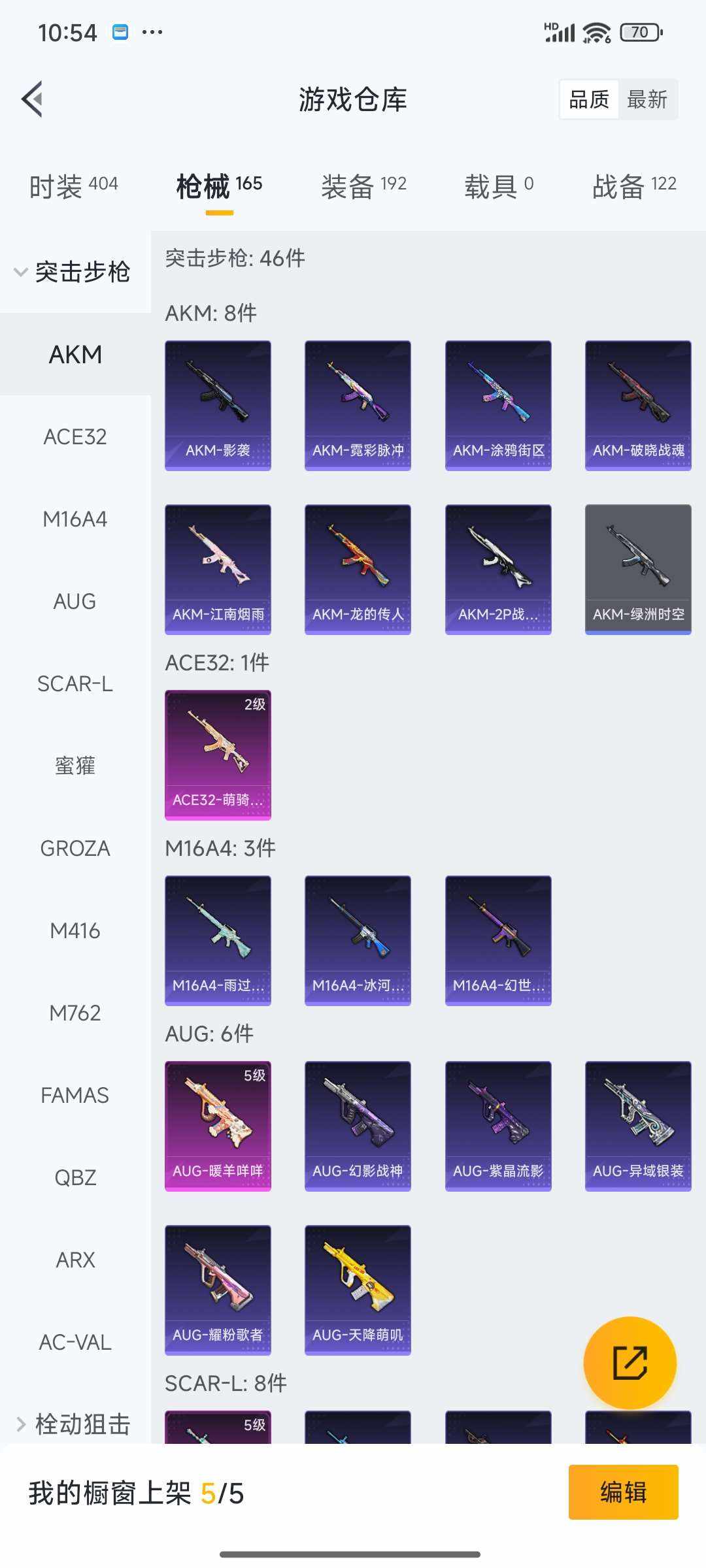706x1568 pixels.
Task: Jump to M416 in the sidebar
Action: coord(75,930)
